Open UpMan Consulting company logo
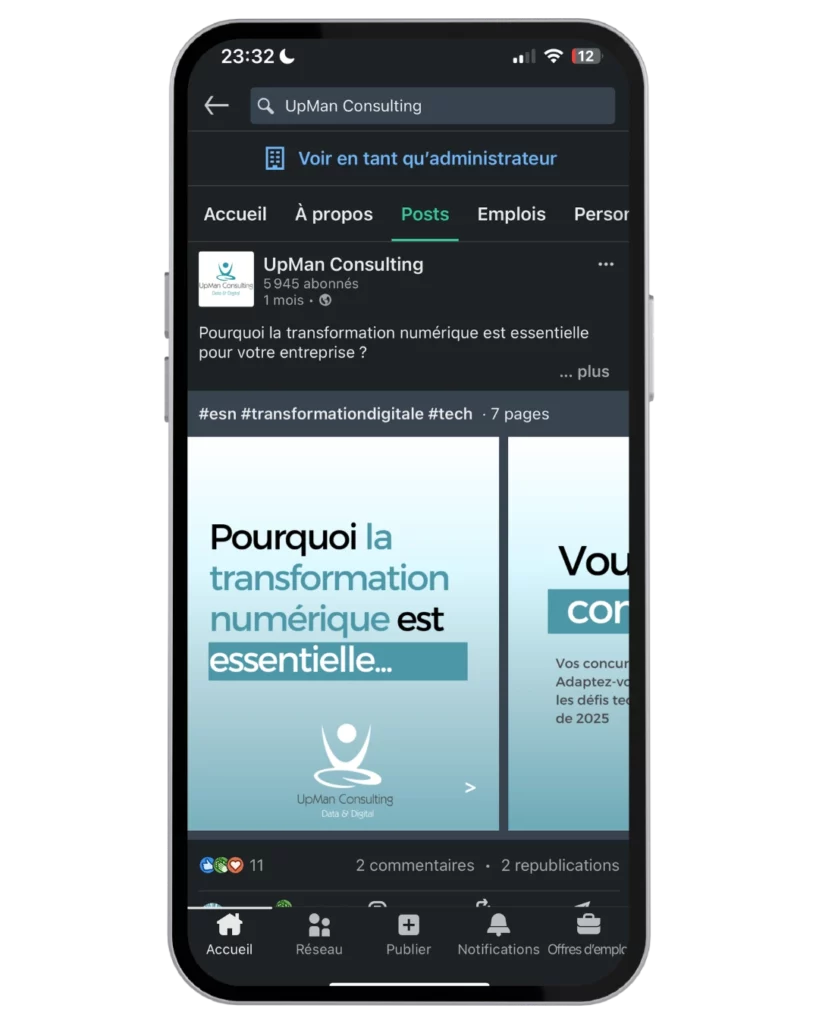The height and width of the screenshot is (1024, 819). (x=226, y=279)
